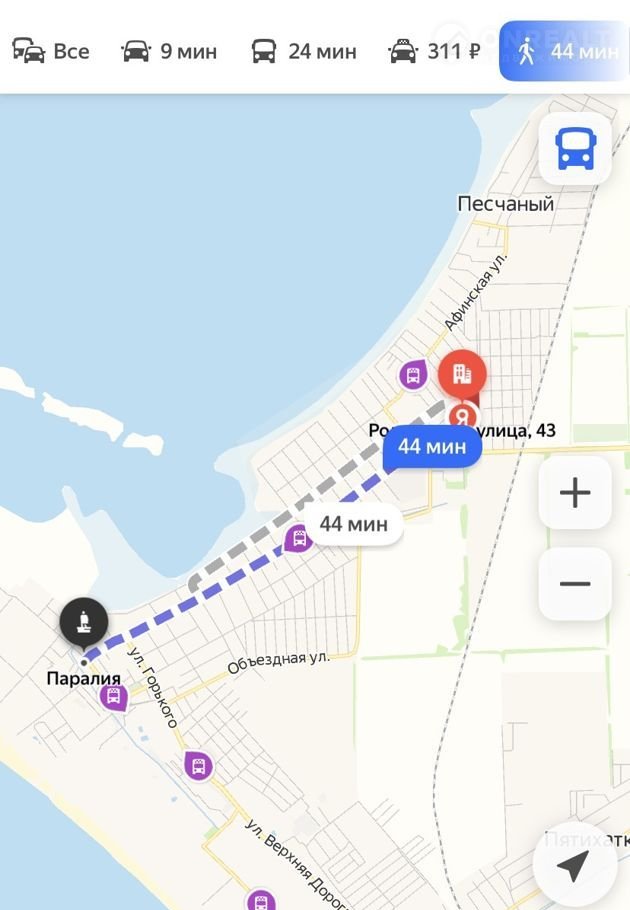
Task: Tap the red destination pin at улица, 43
Action: pyautogui.click(x=462, y=376)
